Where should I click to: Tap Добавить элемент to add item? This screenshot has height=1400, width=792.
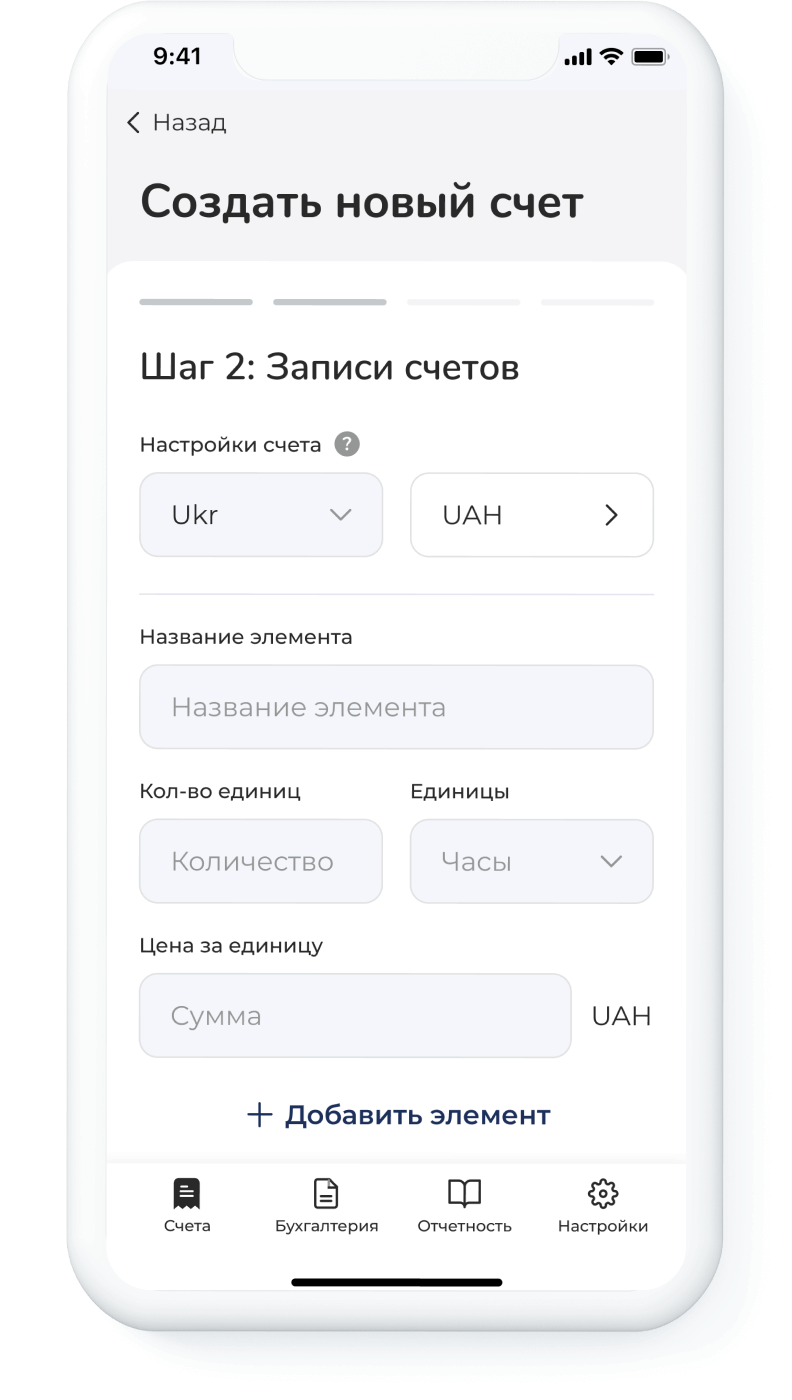[398, 1115]
